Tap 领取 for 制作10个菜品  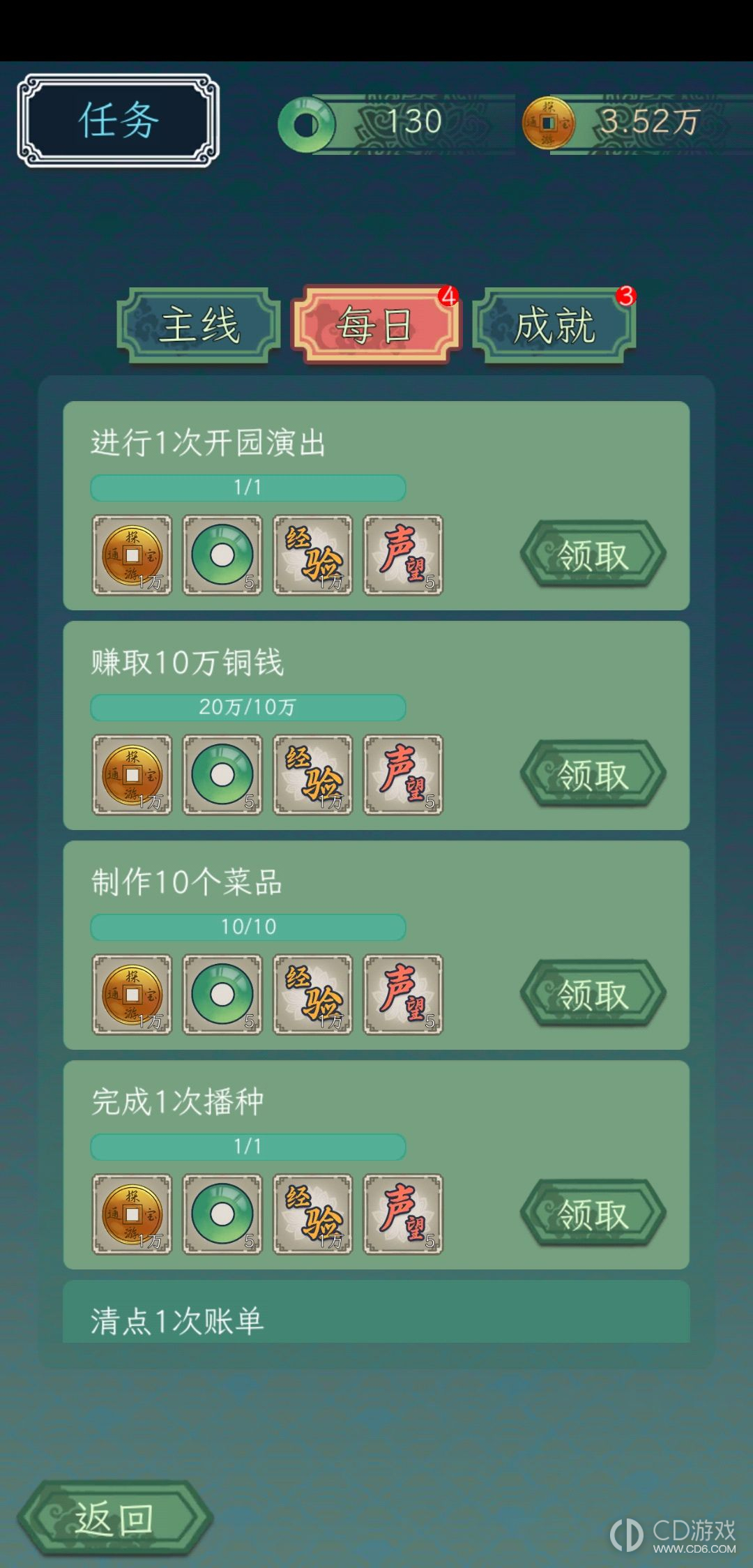[x=593, y=994]
